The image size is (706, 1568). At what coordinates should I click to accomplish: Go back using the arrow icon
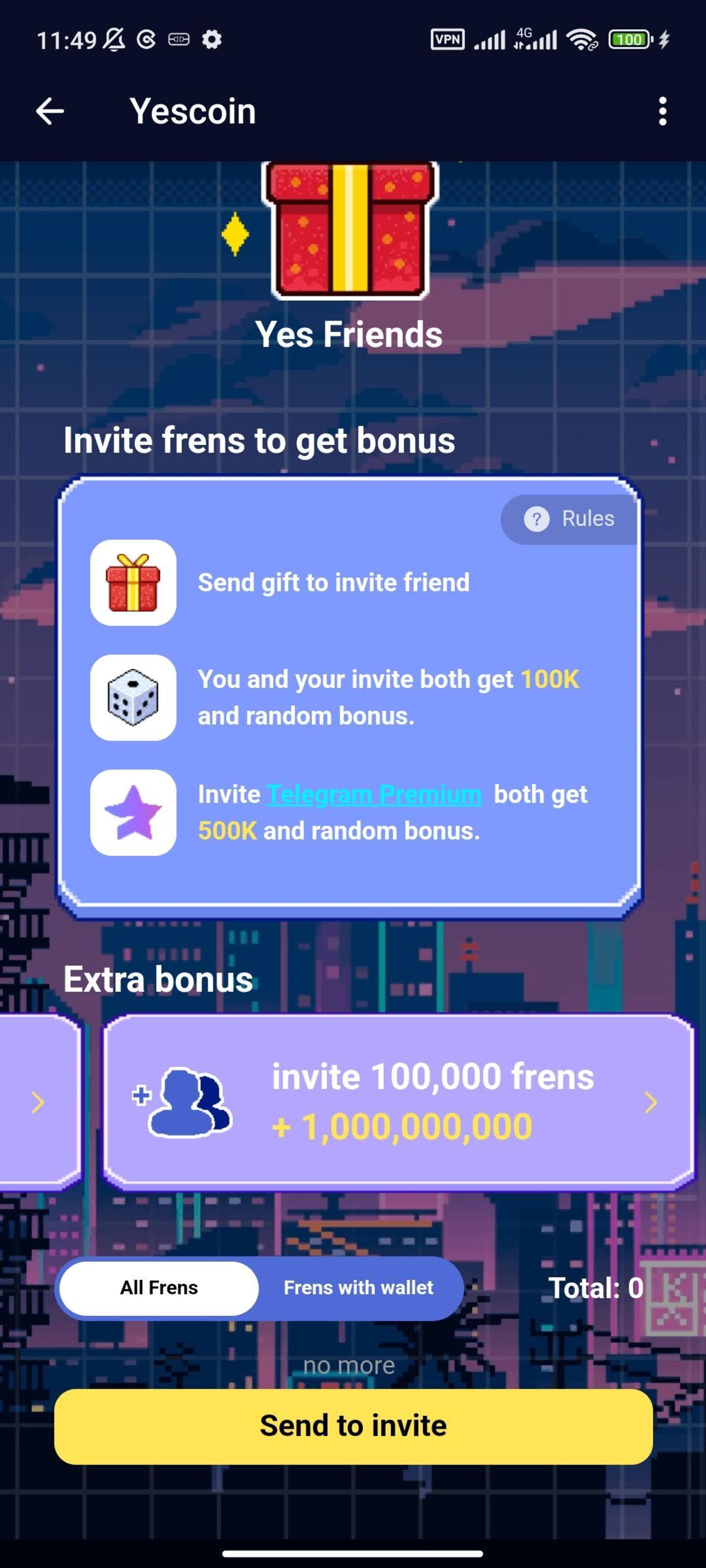pos(50,111)
